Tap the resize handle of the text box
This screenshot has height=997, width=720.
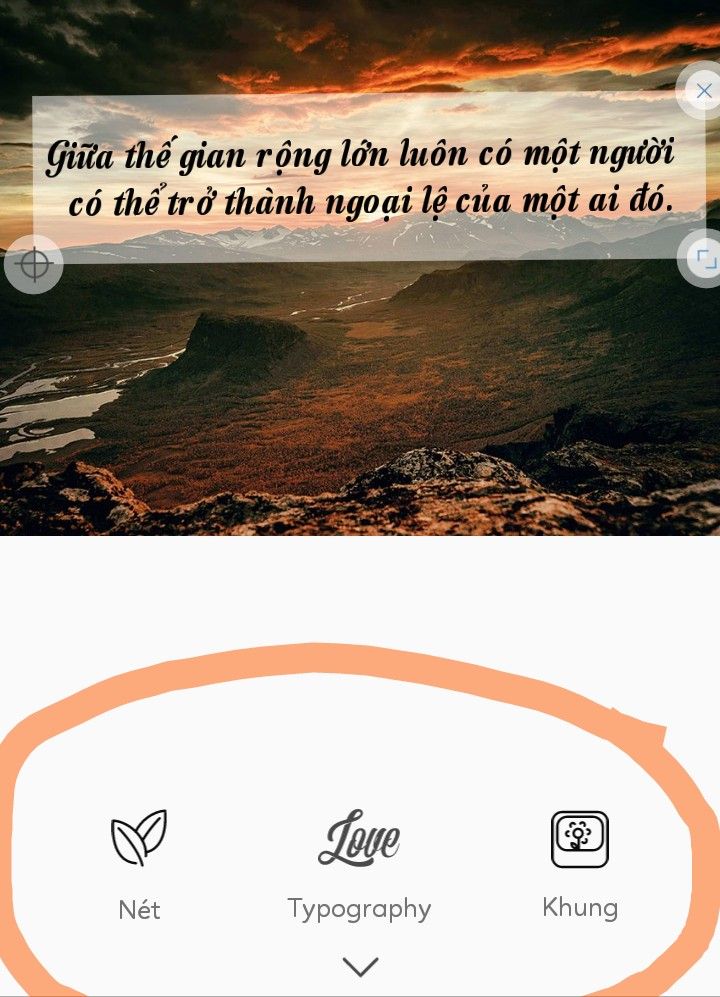click(704, 259)
